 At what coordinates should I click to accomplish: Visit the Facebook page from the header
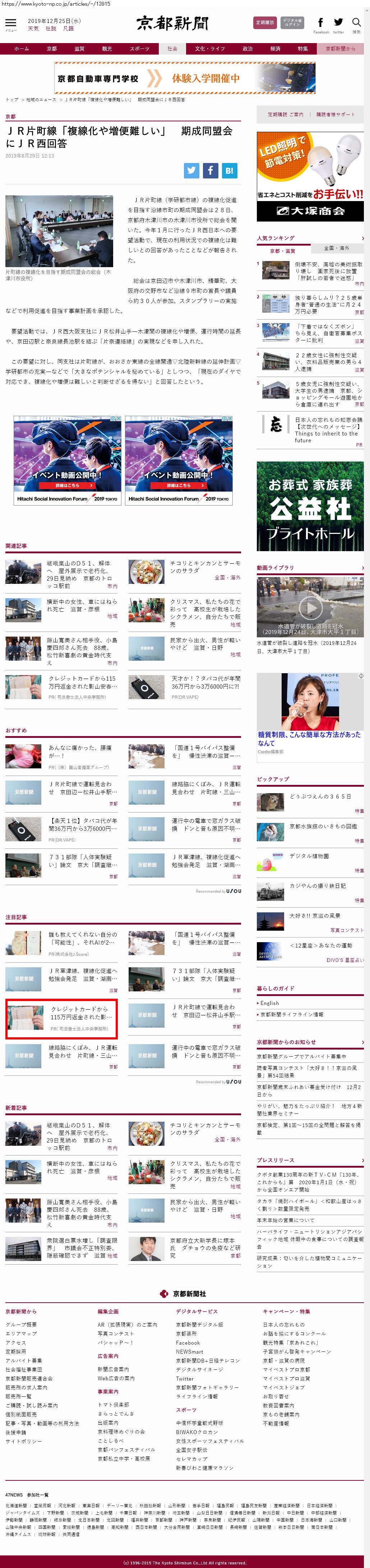(321, 24)
